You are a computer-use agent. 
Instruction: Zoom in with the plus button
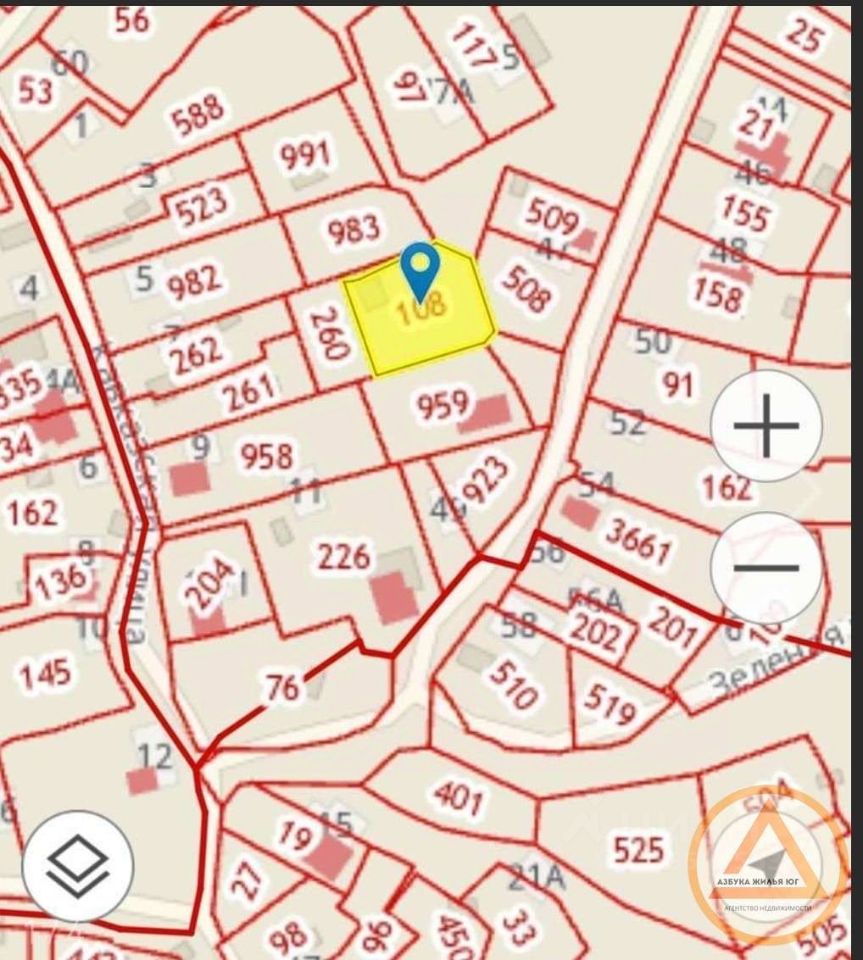(x=766, y=425)
